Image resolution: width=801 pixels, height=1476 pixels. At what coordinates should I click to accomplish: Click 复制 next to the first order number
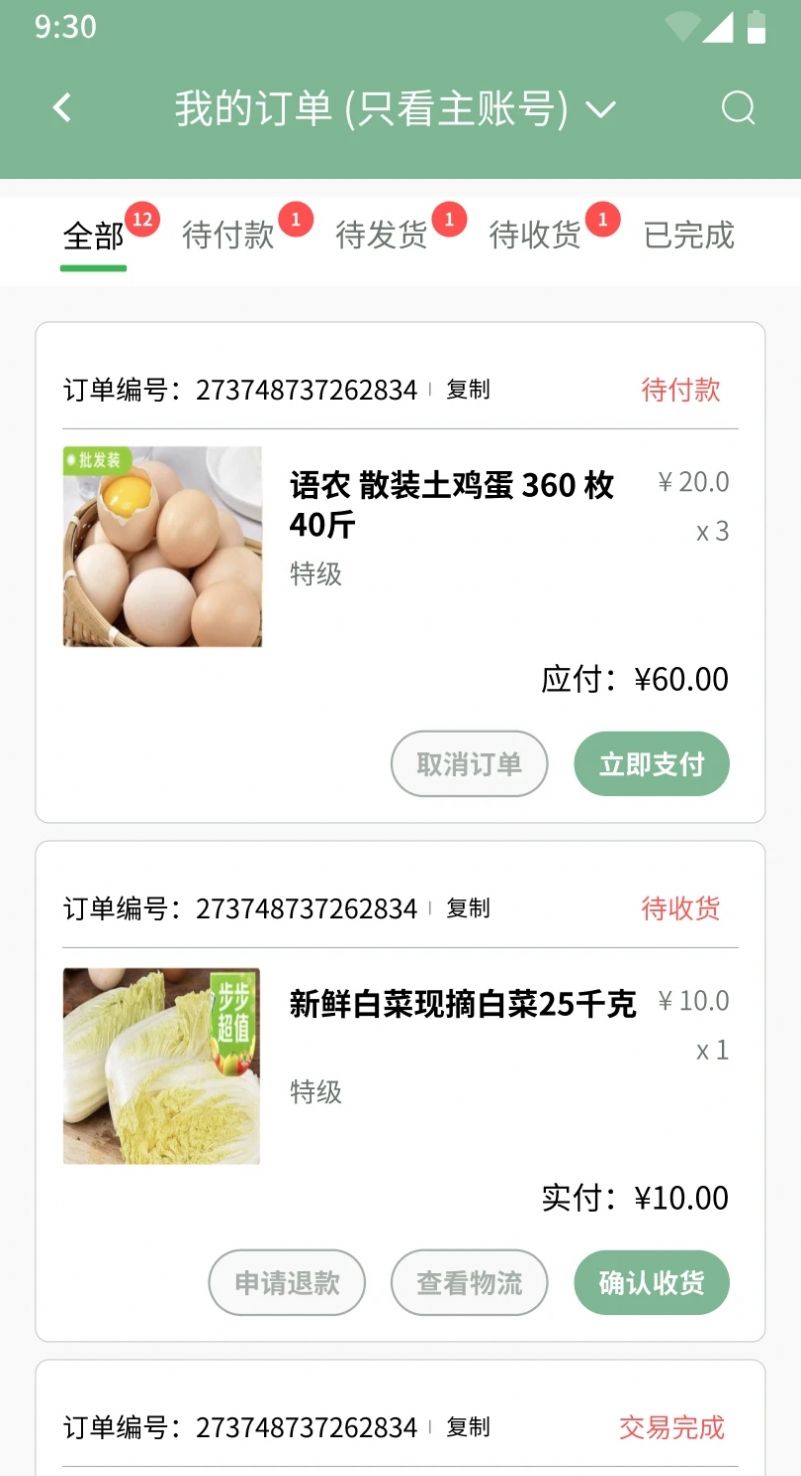point(468,391)
